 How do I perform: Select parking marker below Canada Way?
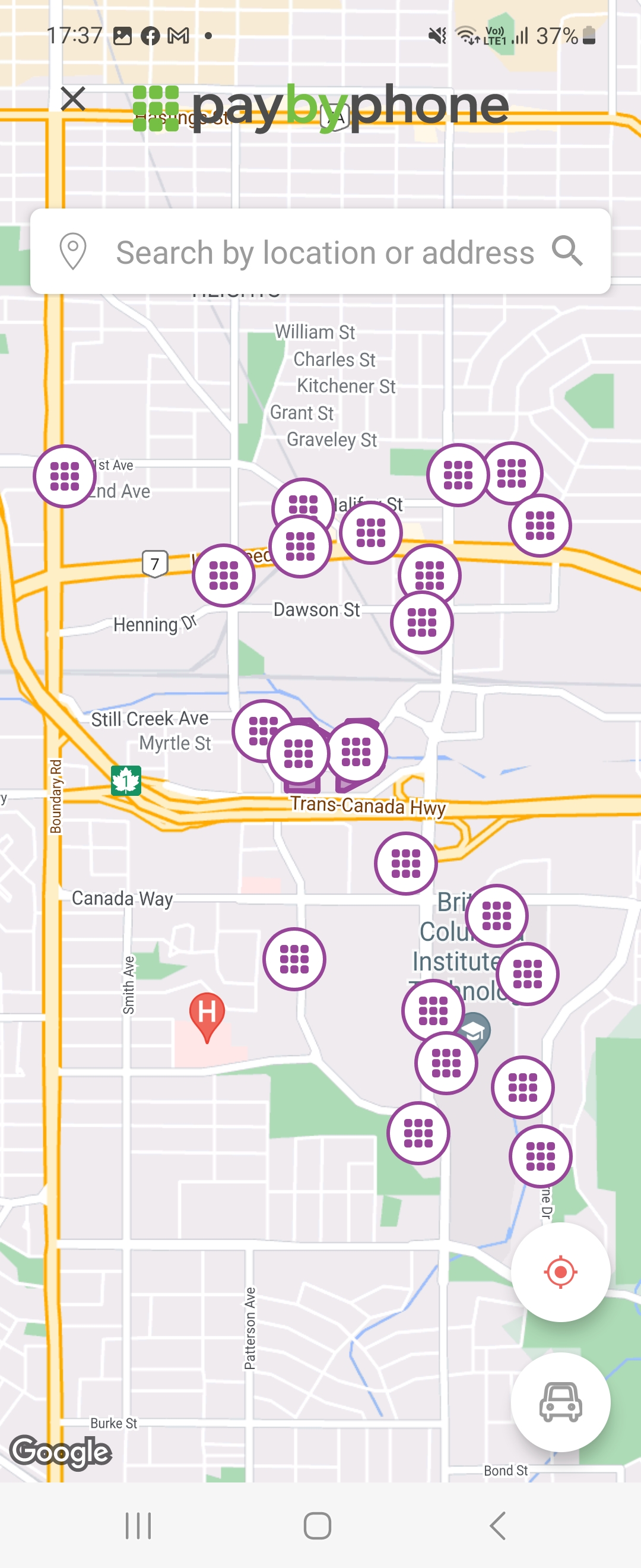(294, 959)
